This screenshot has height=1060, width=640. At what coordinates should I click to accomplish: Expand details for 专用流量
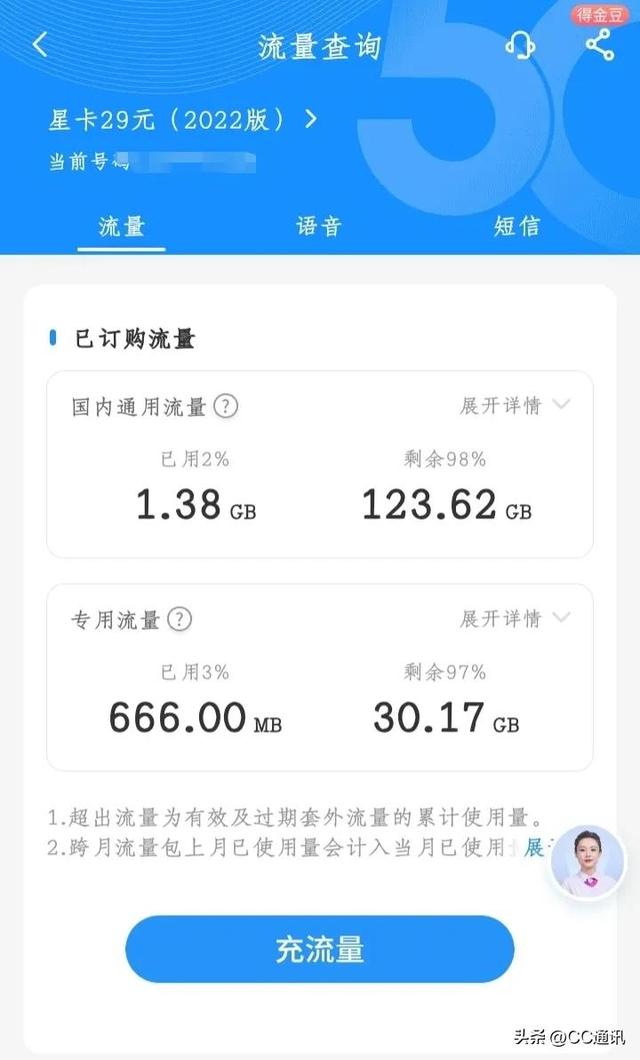[514, 618]
